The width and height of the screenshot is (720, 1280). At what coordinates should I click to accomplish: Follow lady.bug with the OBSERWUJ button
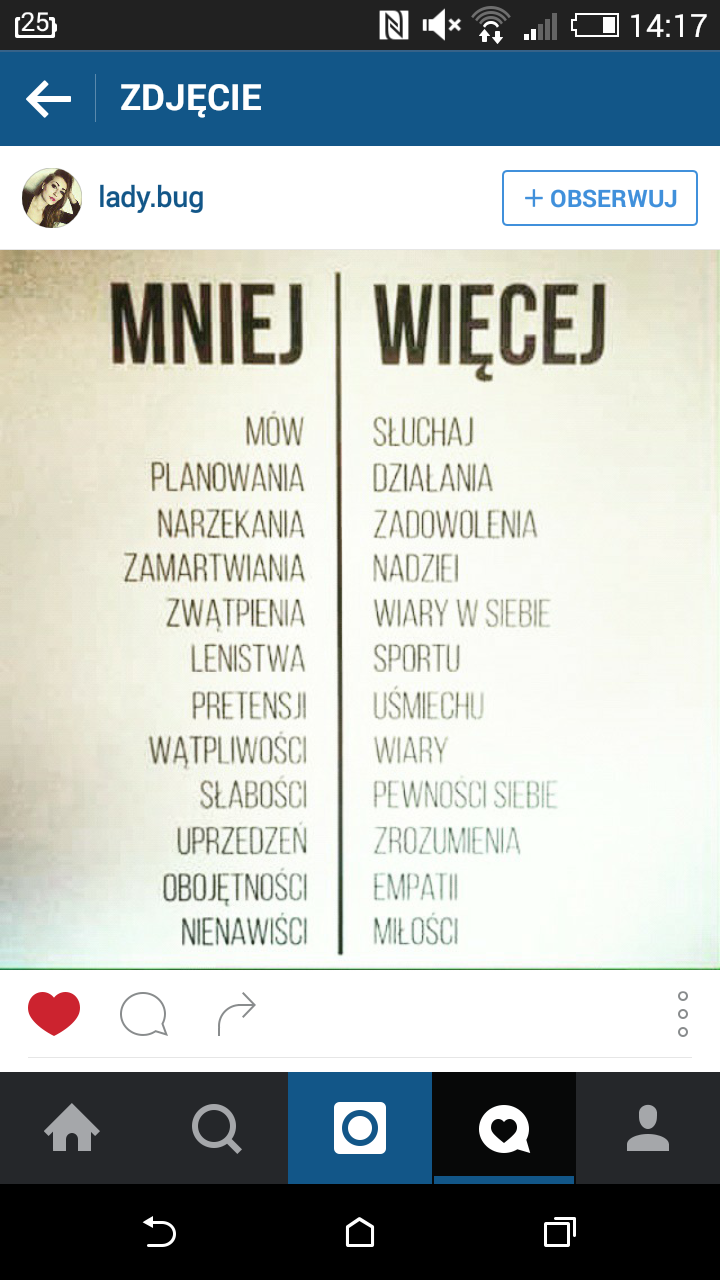click(599, 198)
